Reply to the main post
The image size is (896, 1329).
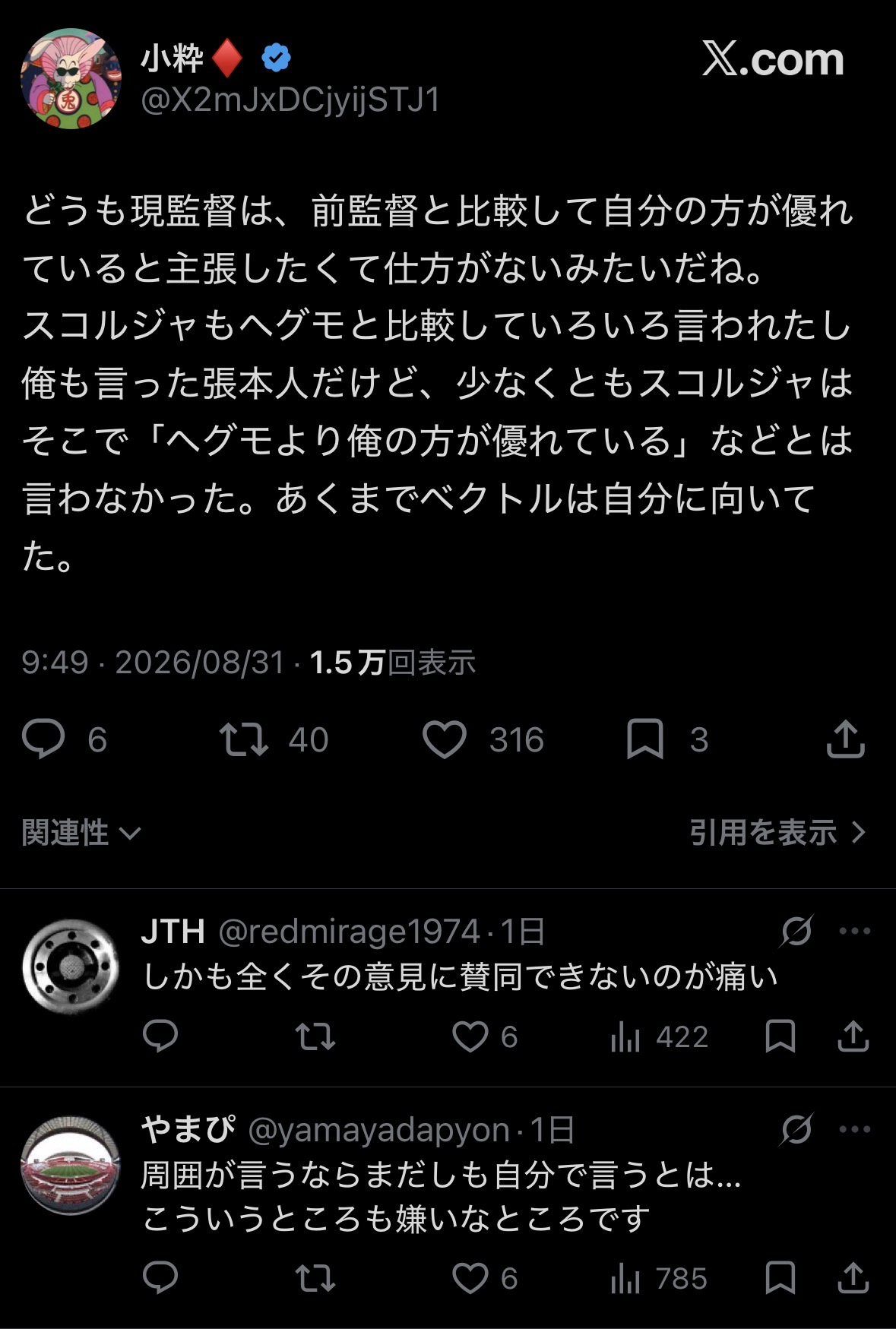click(x=44, y=739)
